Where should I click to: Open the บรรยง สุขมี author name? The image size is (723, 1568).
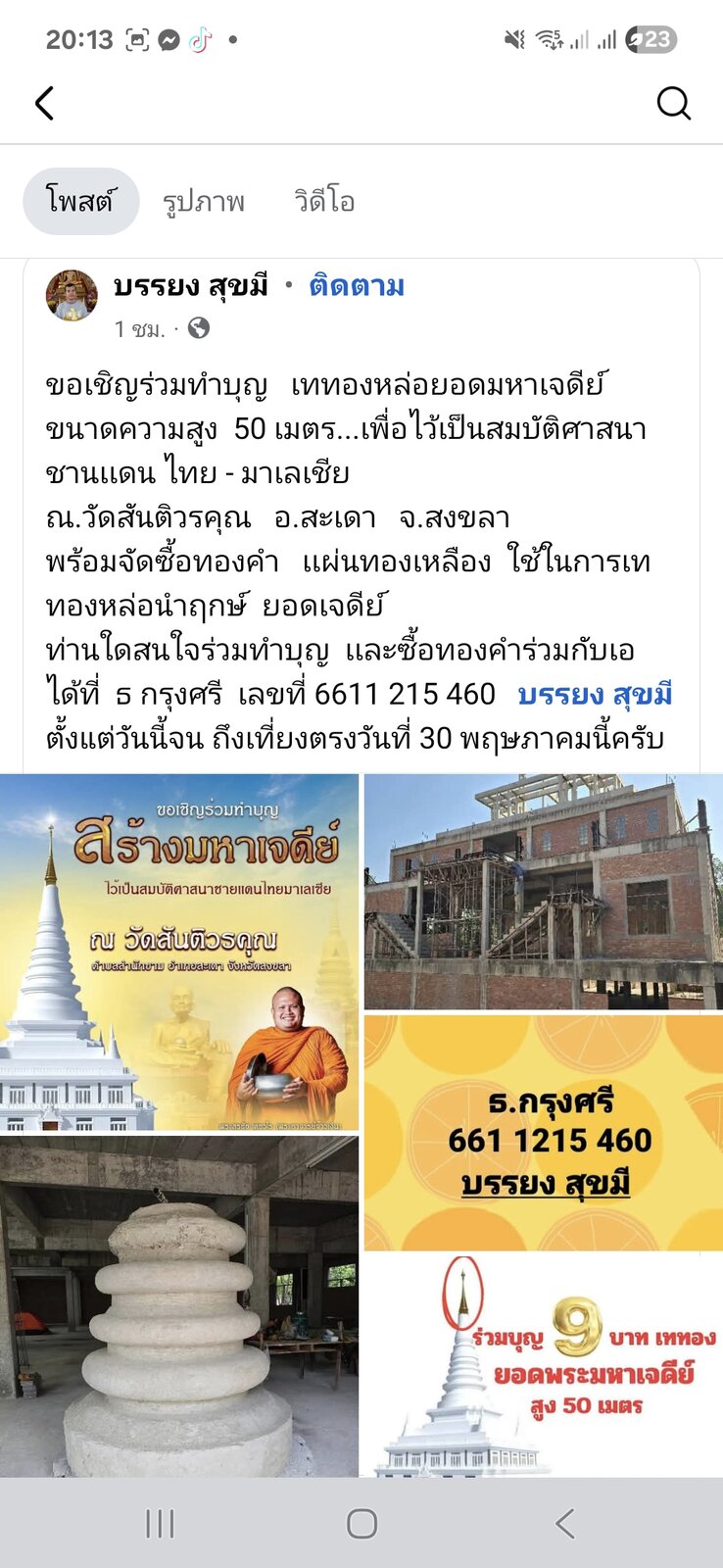coord(190,286)
